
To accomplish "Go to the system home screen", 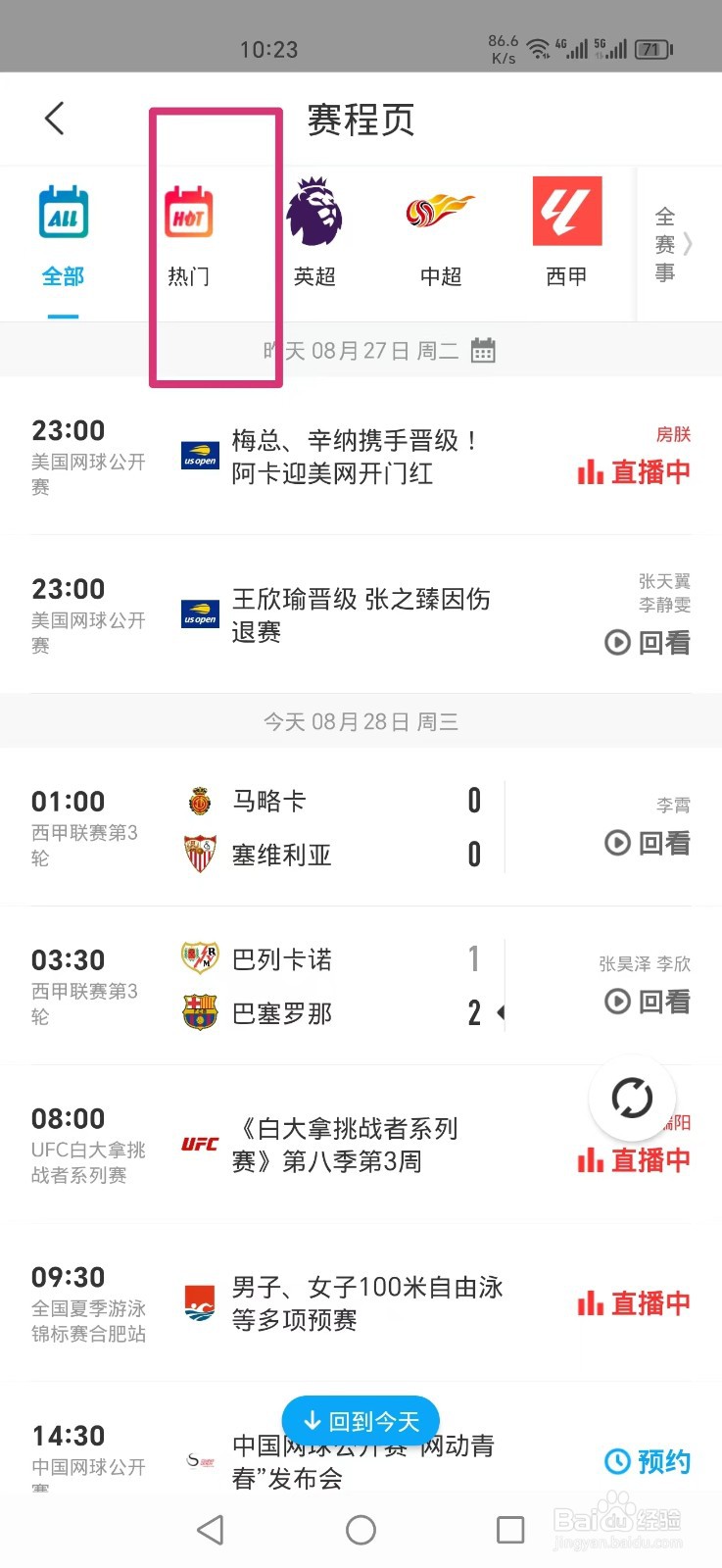I will click(x=361, y=1530).
